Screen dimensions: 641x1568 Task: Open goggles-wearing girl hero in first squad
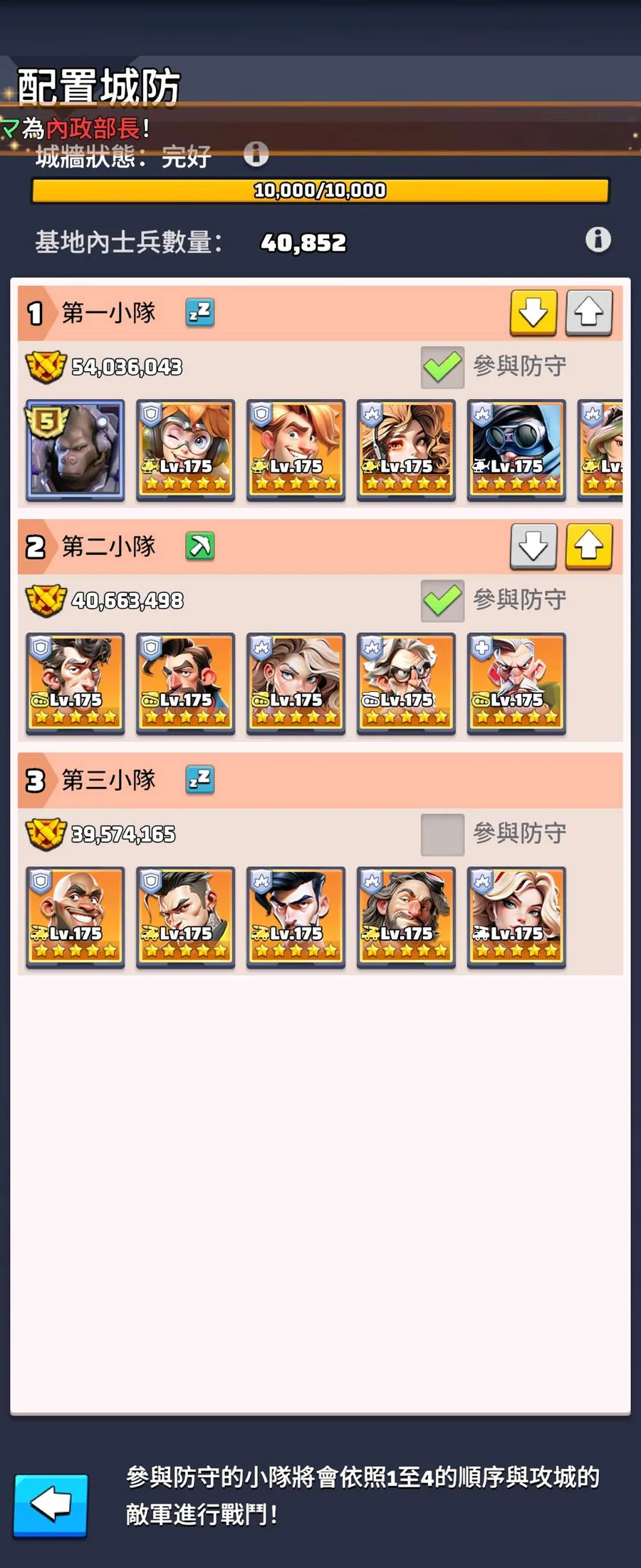185,450
